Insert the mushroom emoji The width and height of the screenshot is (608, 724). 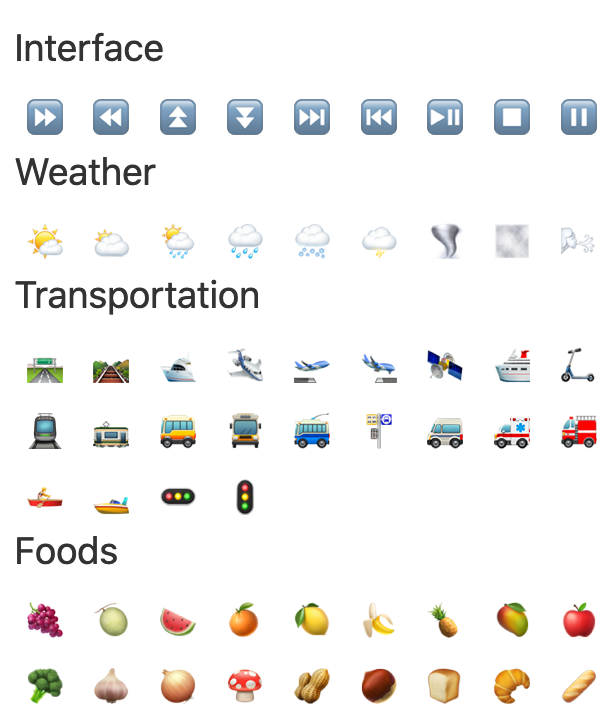245,686
